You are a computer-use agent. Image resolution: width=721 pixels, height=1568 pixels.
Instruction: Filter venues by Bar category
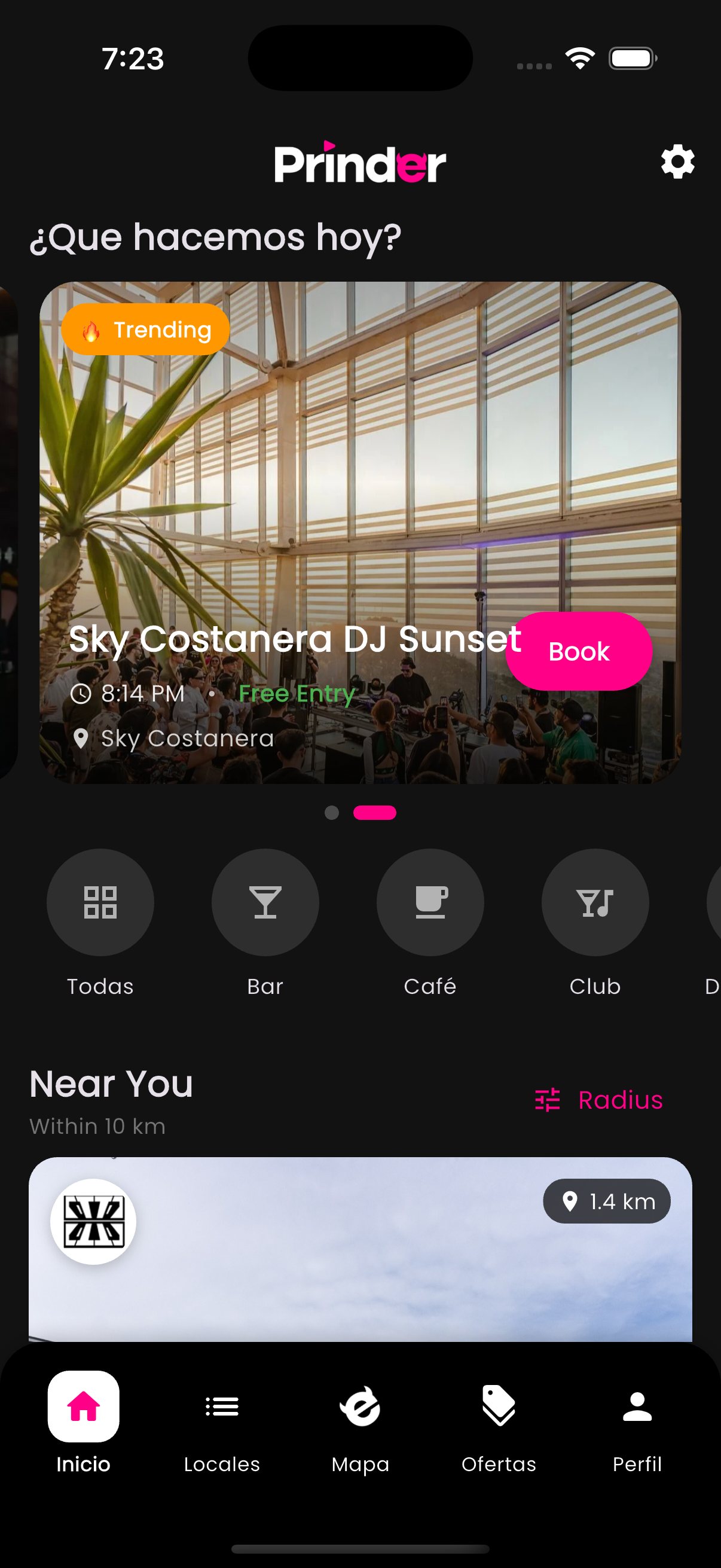coord(265,902)
